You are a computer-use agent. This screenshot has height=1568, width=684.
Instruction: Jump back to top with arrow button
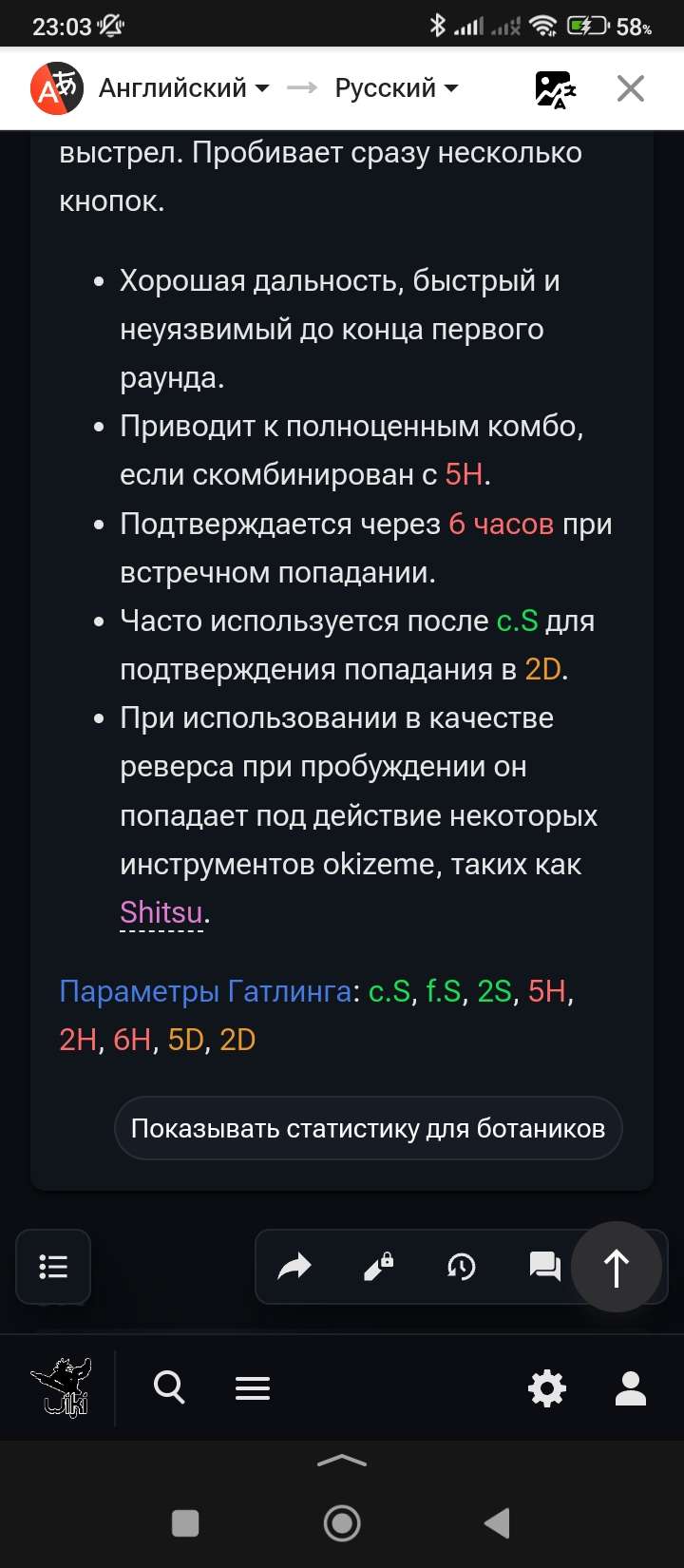(x=617, y=1267)
